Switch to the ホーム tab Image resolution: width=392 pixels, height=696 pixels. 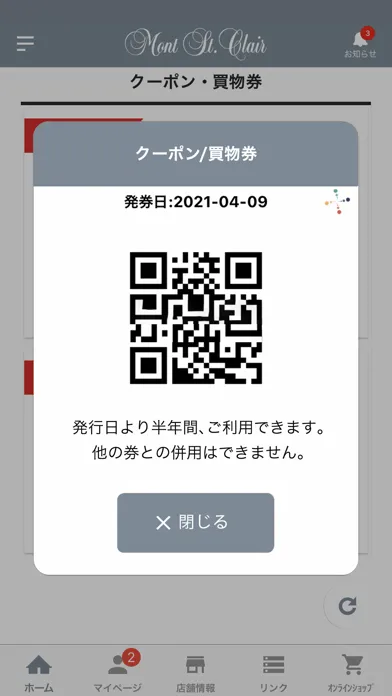click(39, 673)
